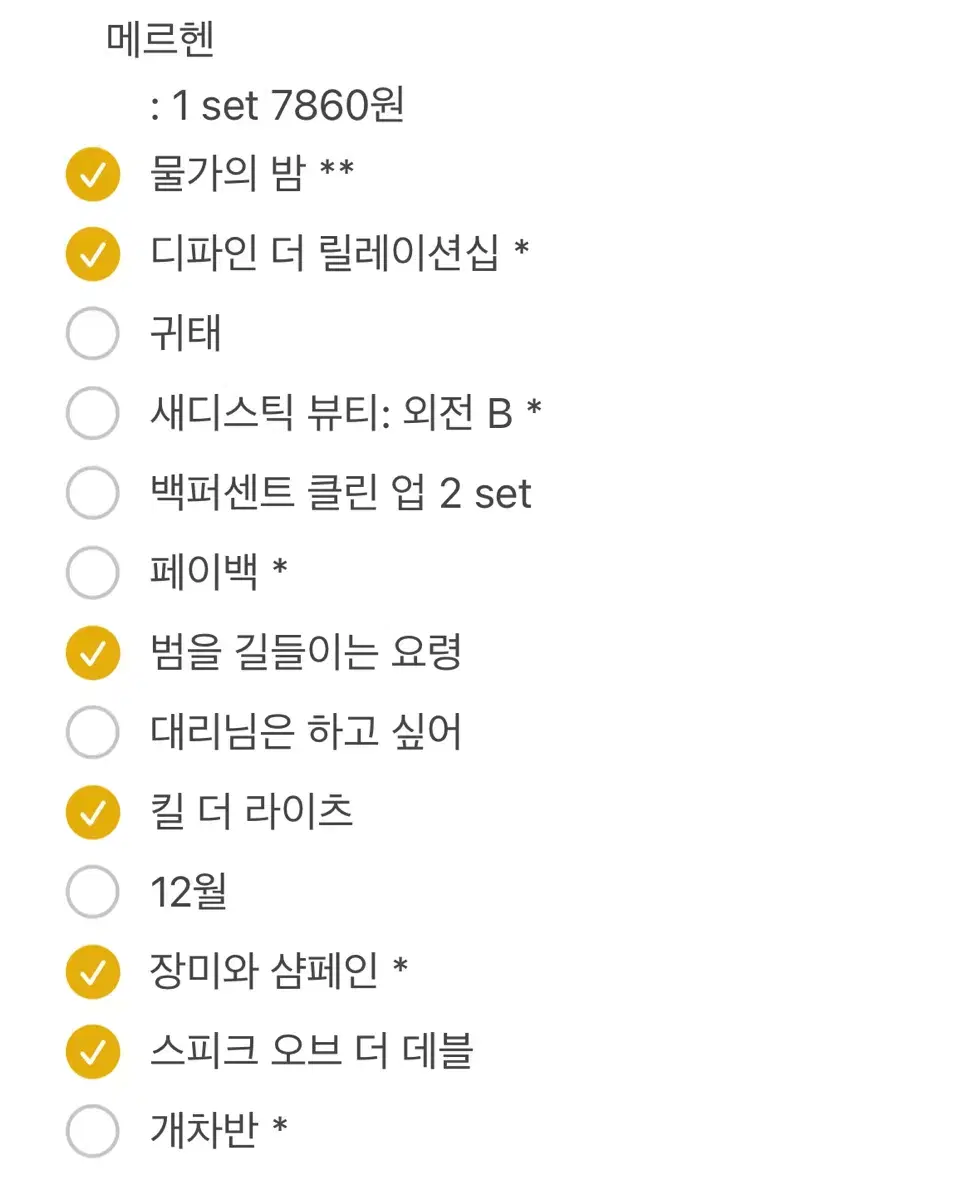Check 대리님은 하고 싶어
Viewport: 972px width, 1200px height.
coord(92,731)
